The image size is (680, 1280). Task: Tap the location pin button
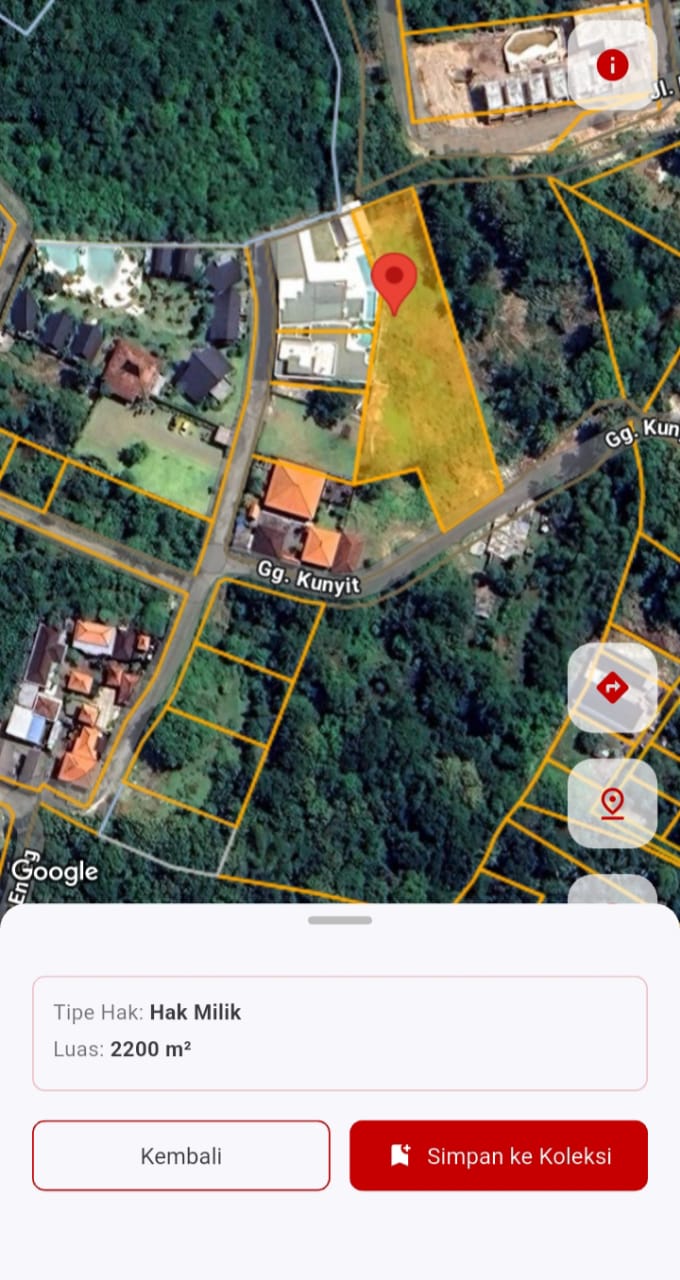click(x=612, y=803)
